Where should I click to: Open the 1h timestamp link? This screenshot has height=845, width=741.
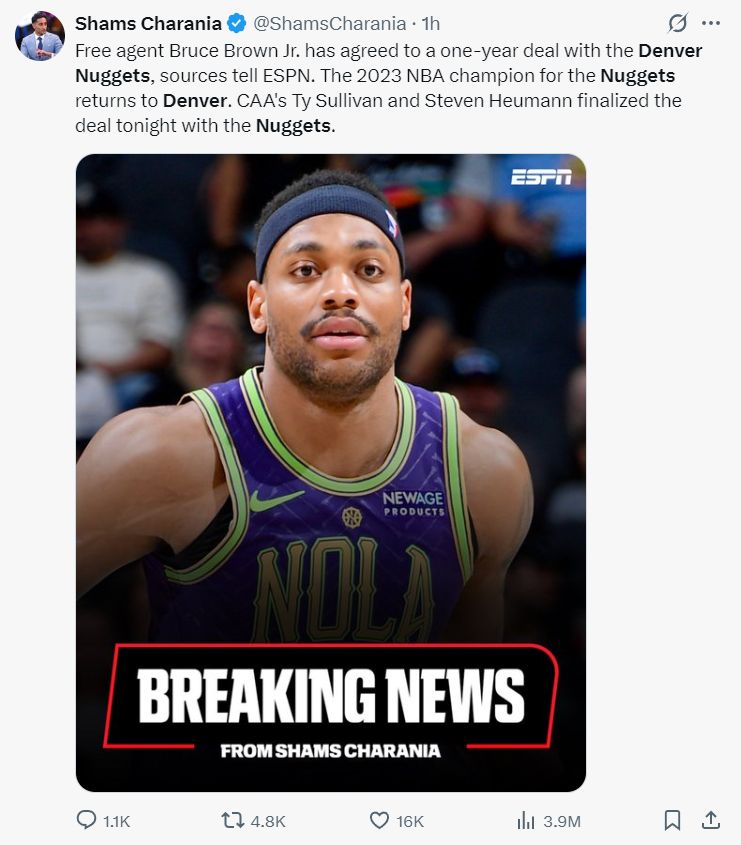[431, 22]
